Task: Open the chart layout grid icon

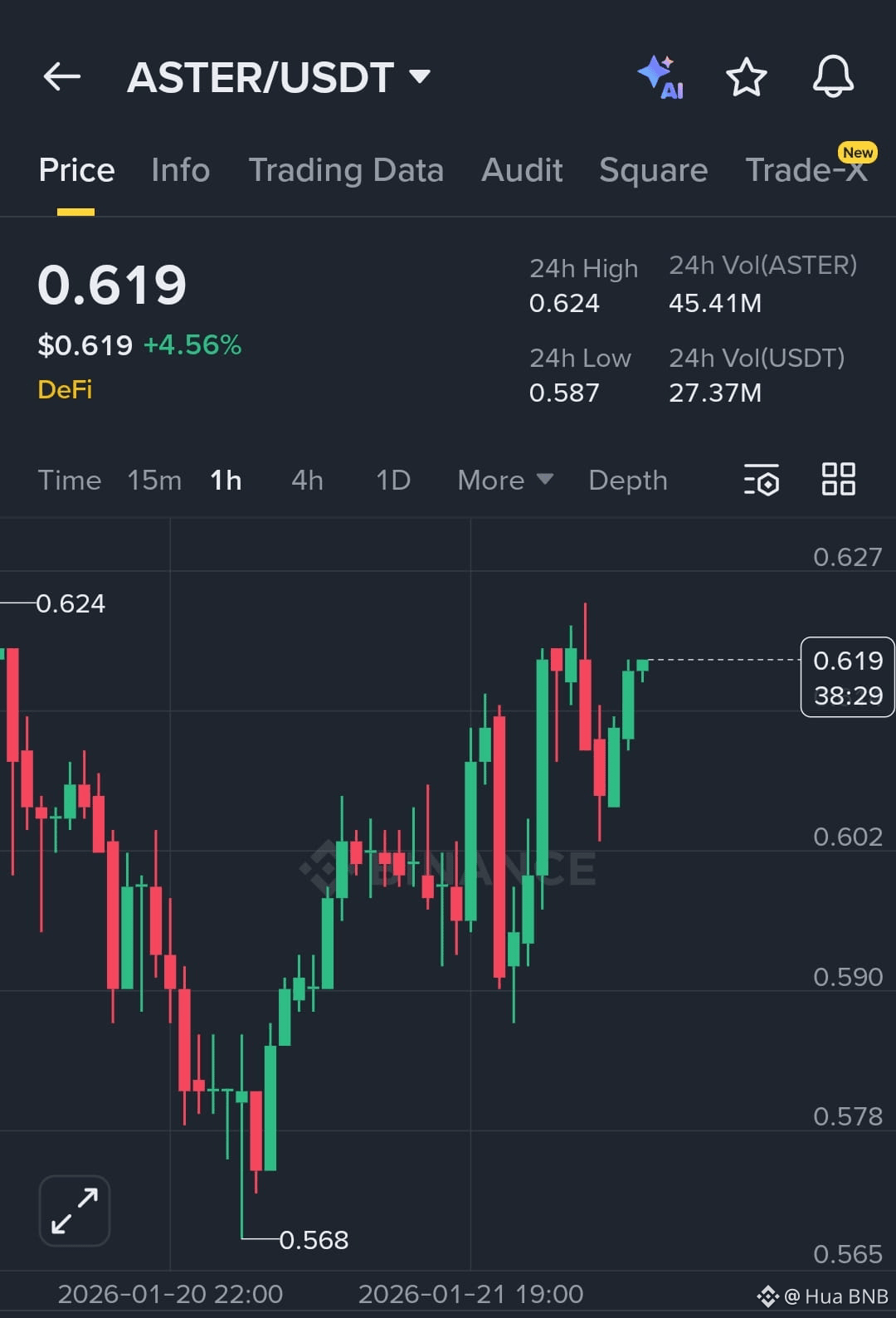Action: click(838, 480)
